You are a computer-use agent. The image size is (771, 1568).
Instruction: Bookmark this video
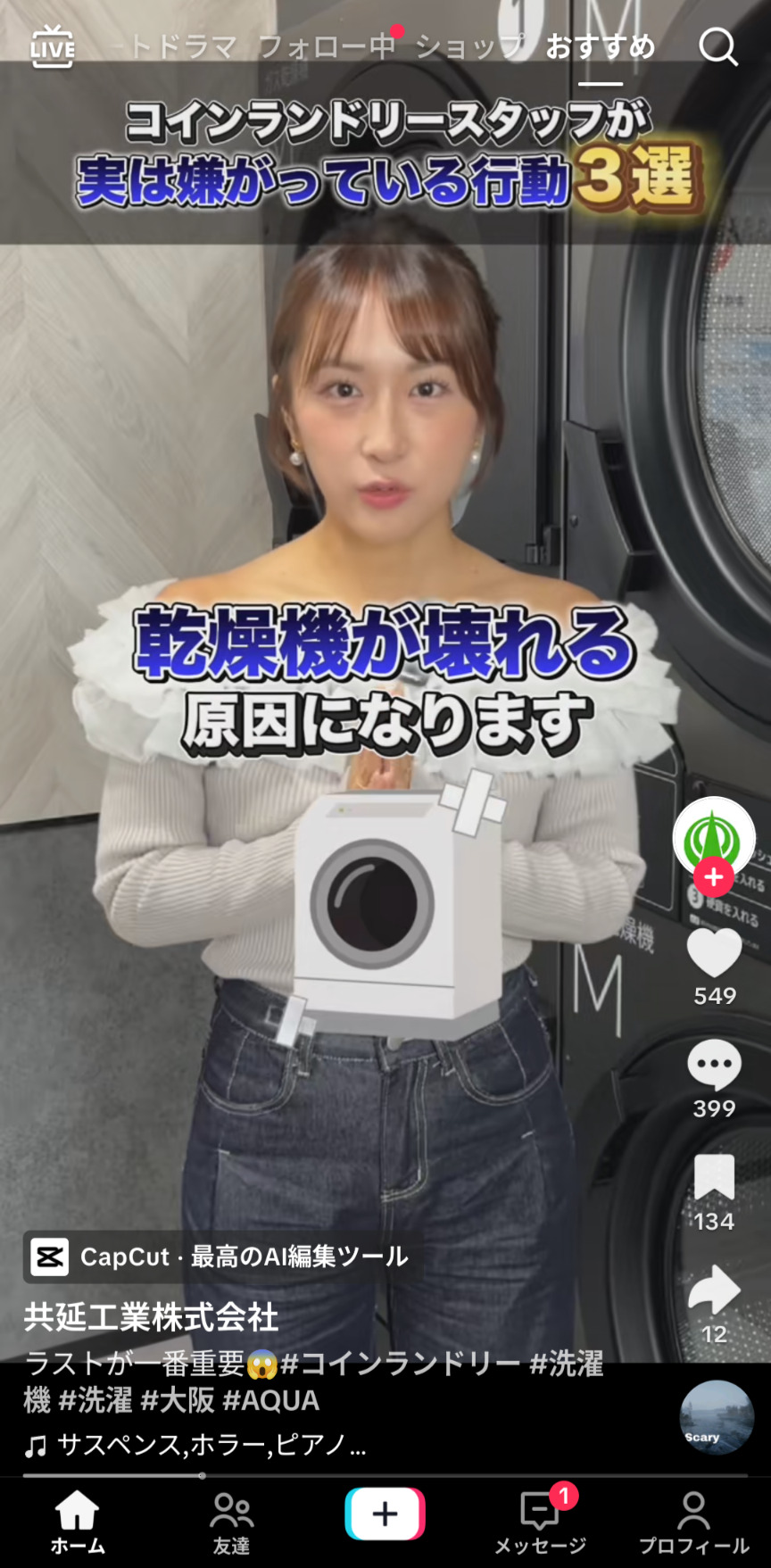coord(714,1178)
